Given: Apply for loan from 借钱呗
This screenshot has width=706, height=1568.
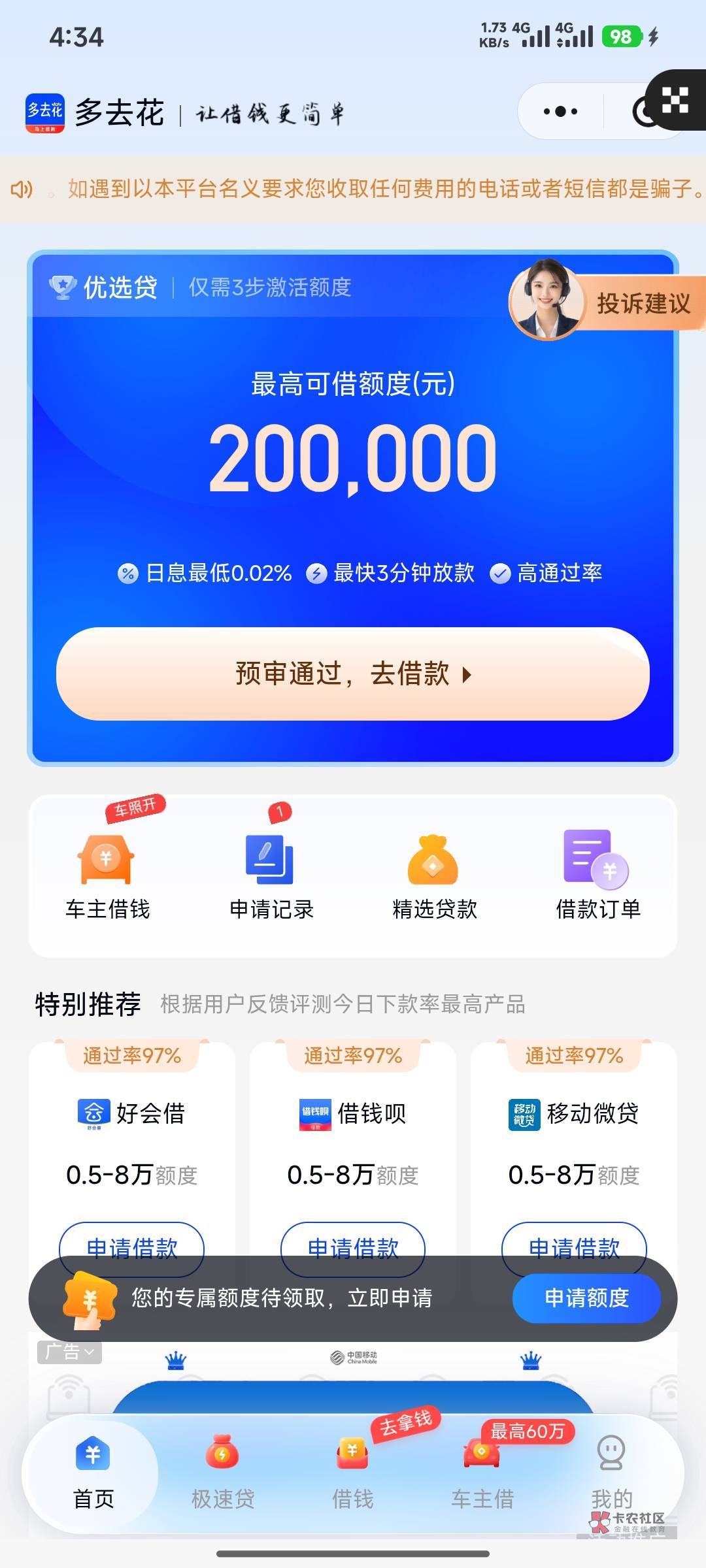Looking at the screenshot, I should [353, 1248].
